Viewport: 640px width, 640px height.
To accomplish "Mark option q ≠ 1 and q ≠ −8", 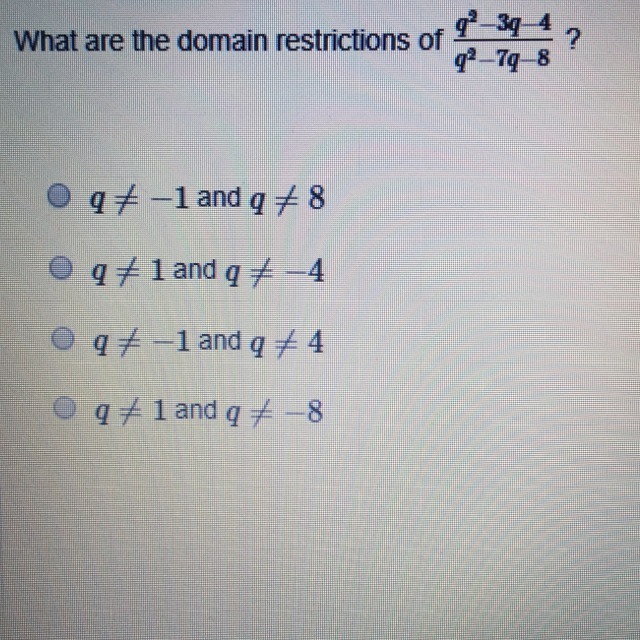I will click(x=68, y=408).
